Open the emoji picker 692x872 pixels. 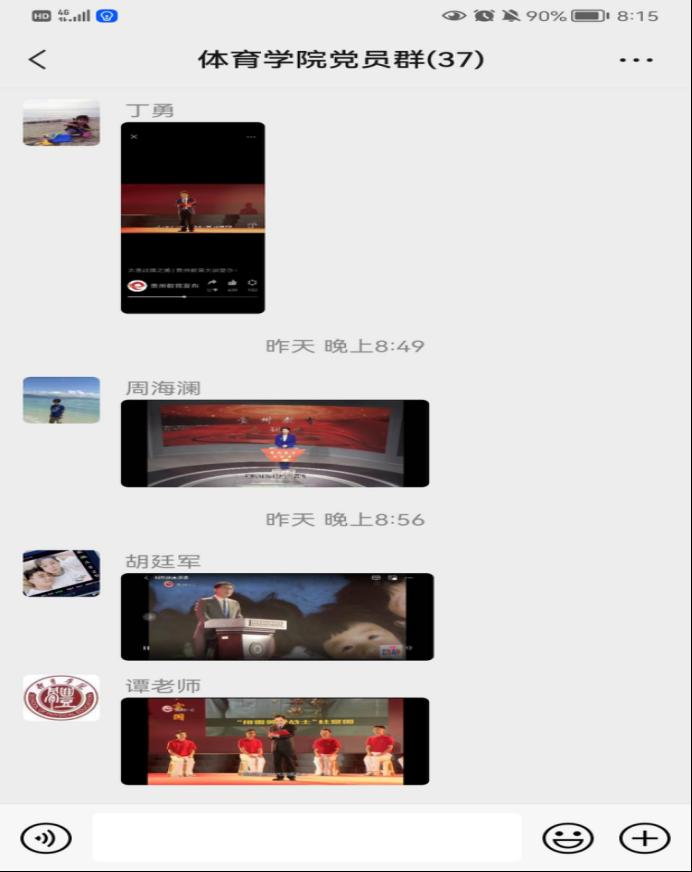pyautogui.click(x=568, y=838)
